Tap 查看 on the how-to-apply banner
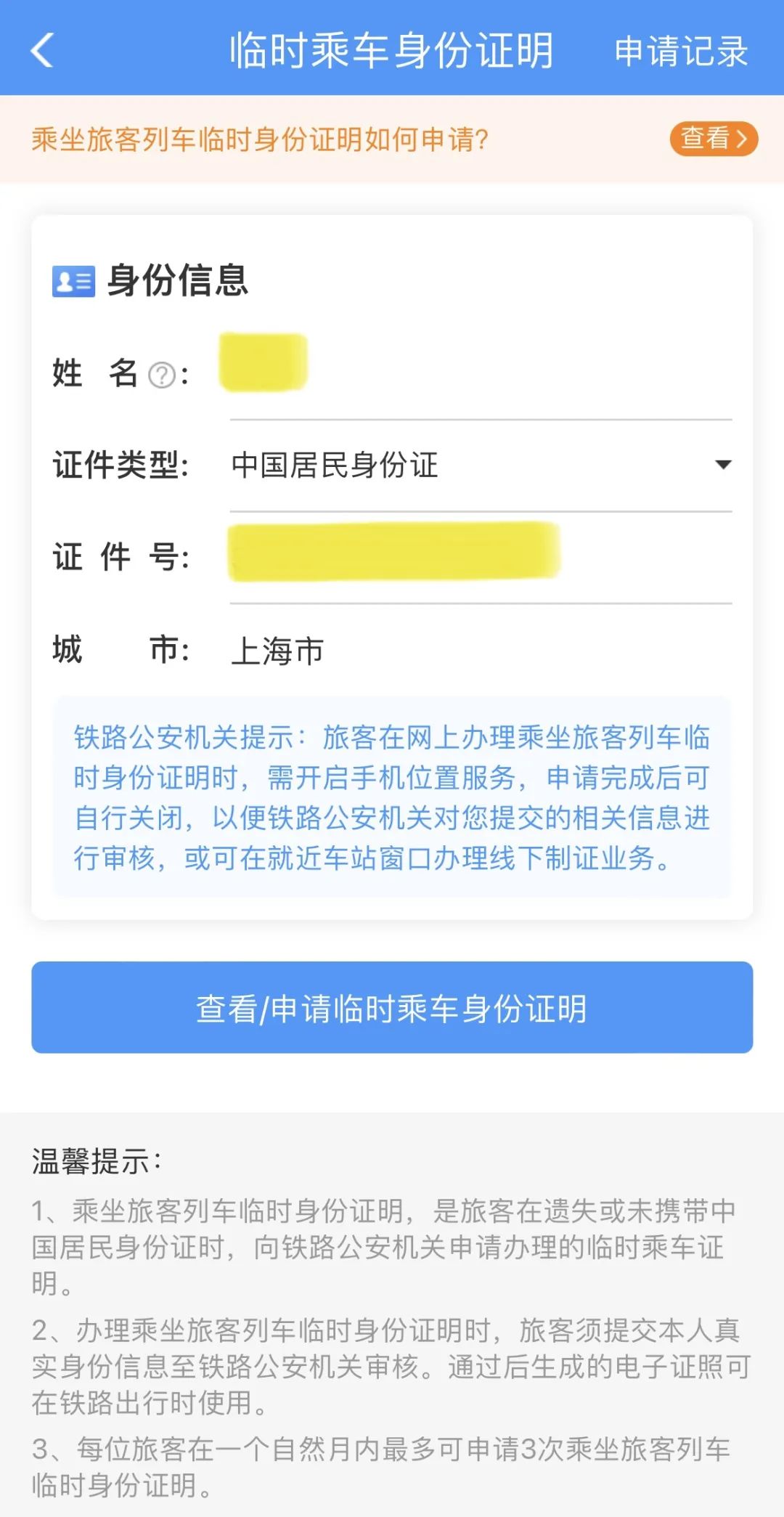The image size is (784, 1517). (x=713, y=138)
